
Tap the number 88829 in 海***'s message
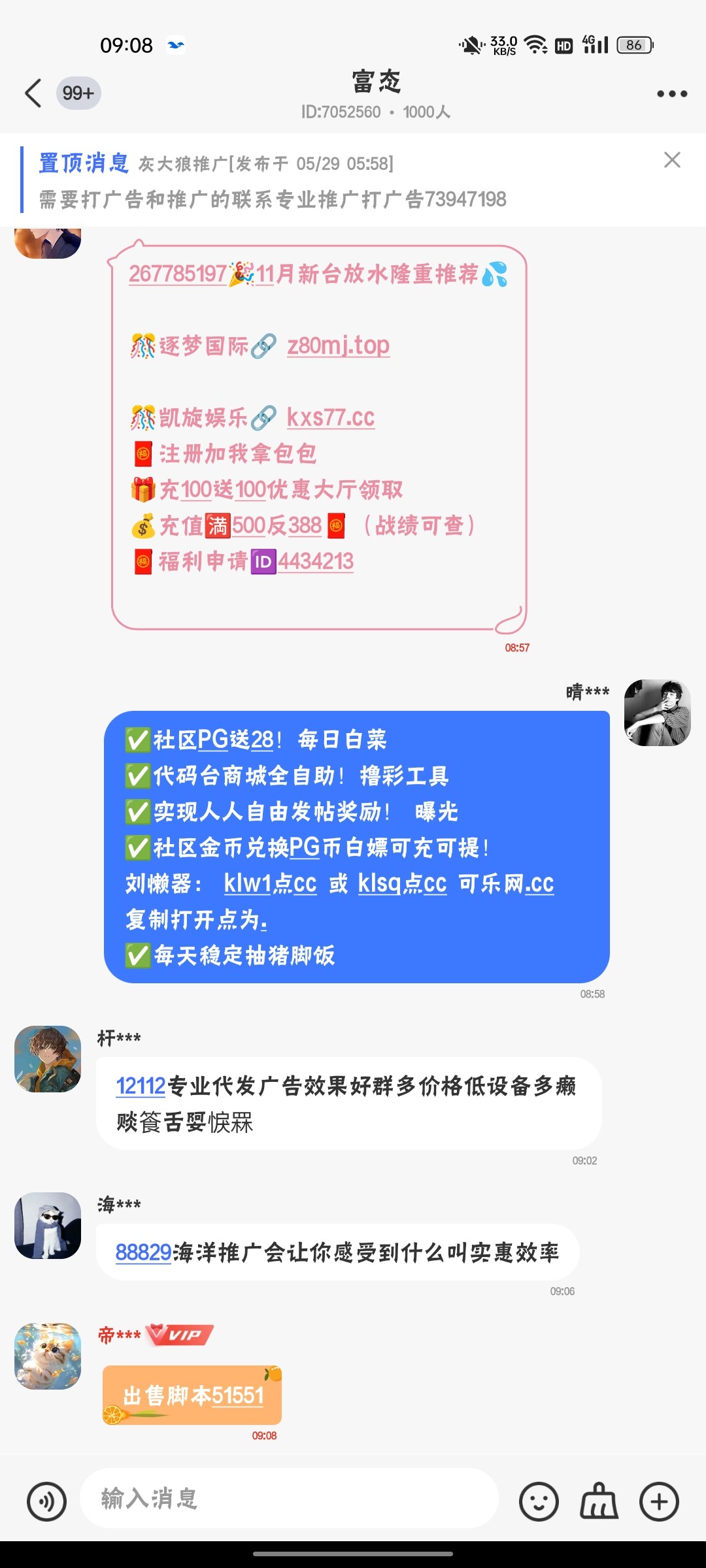click(x=143, y=1252)
